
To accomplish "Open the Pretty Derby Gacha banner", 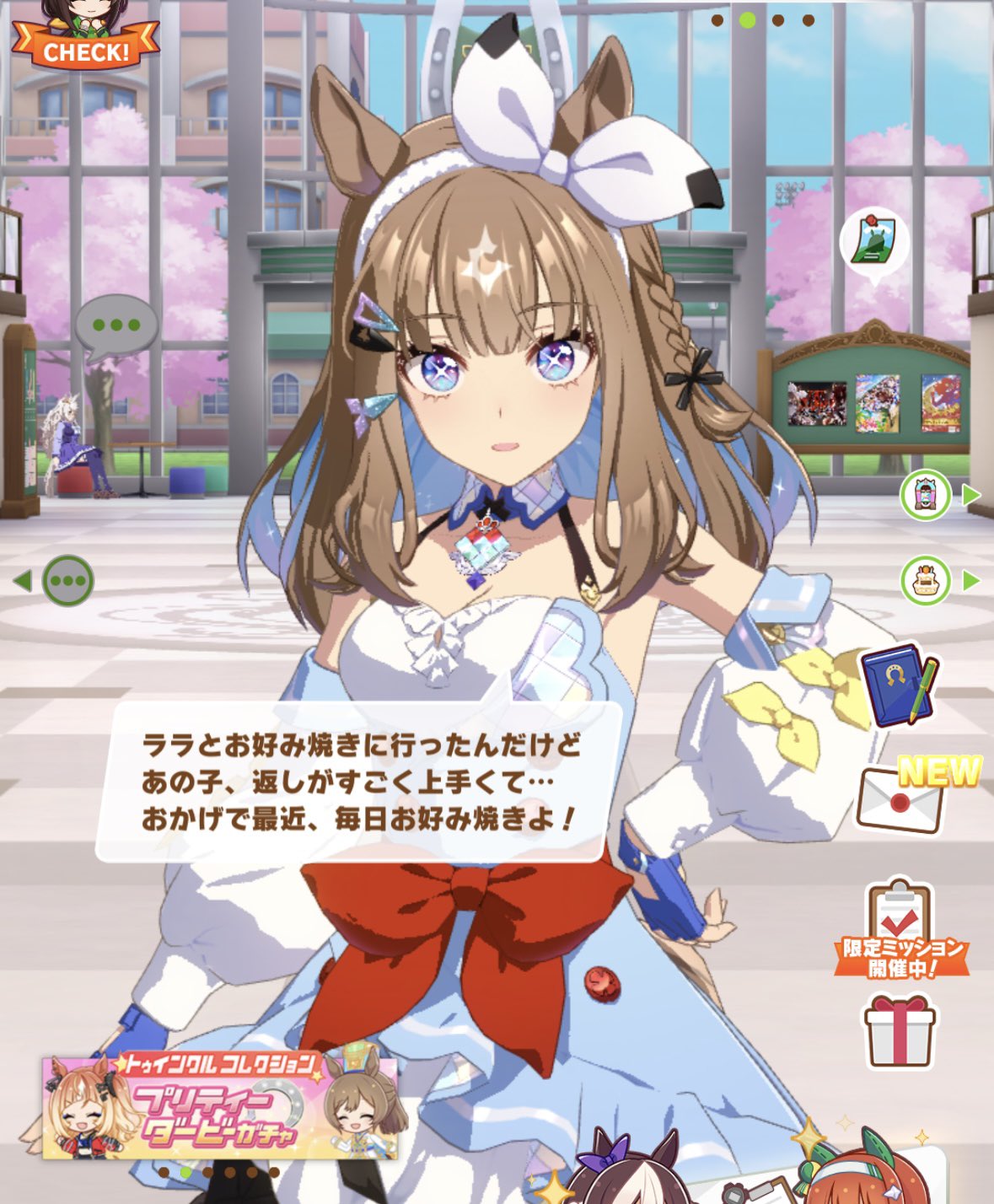I will coord(219,1107).
